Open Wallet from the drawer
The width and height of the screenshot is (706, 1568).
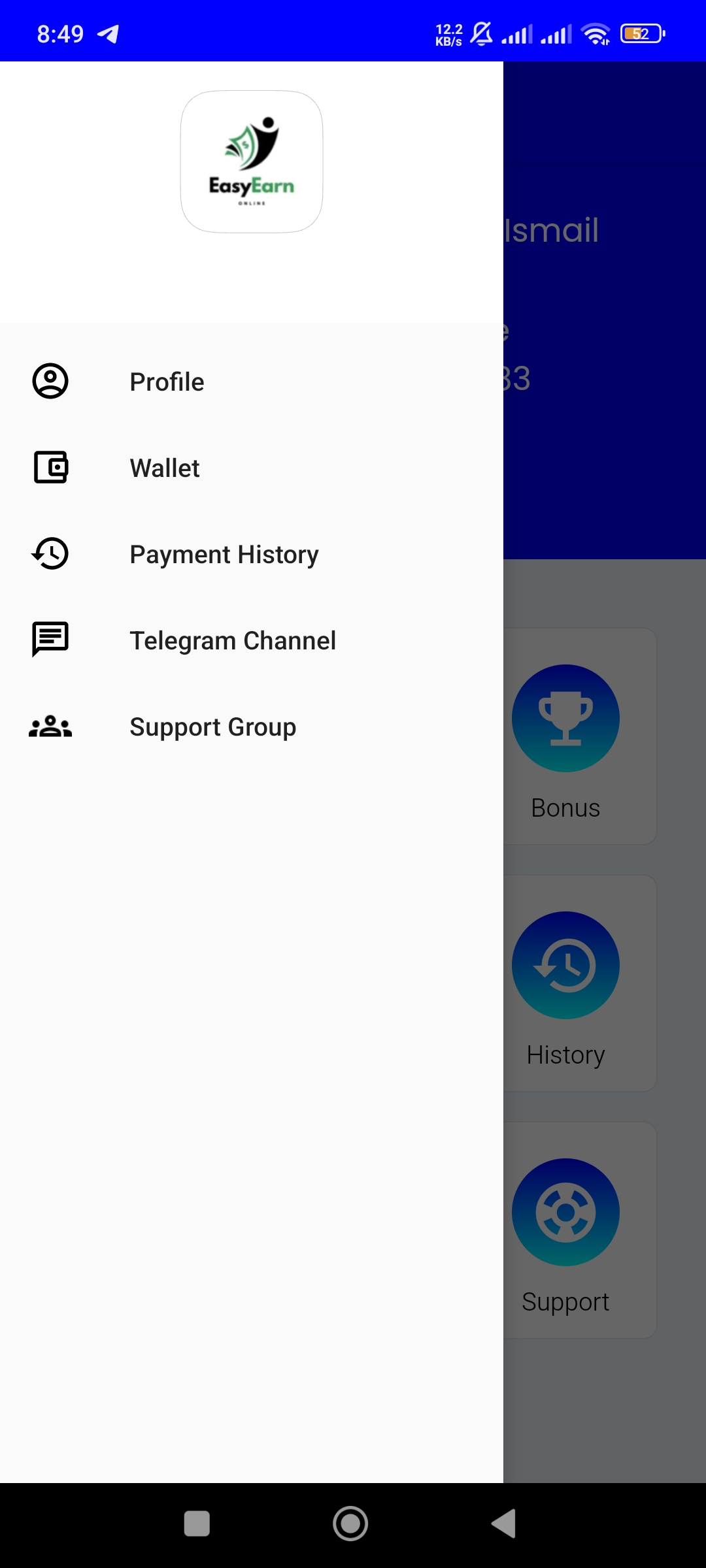click(252, 468)
